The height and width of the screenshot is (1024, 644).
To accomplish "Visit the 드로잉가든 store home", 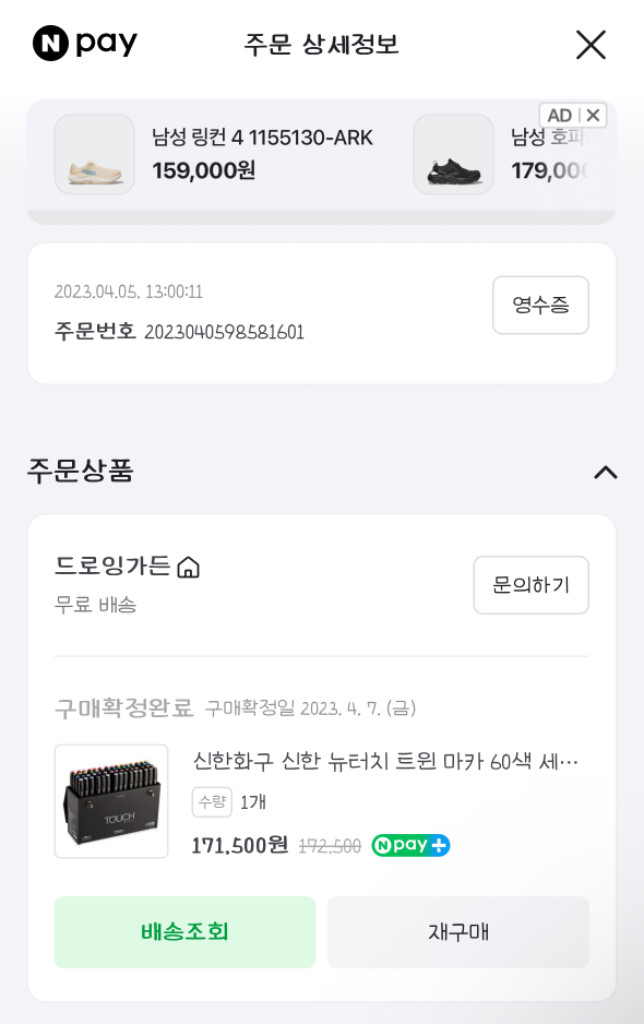I will (x=188, y=568).
